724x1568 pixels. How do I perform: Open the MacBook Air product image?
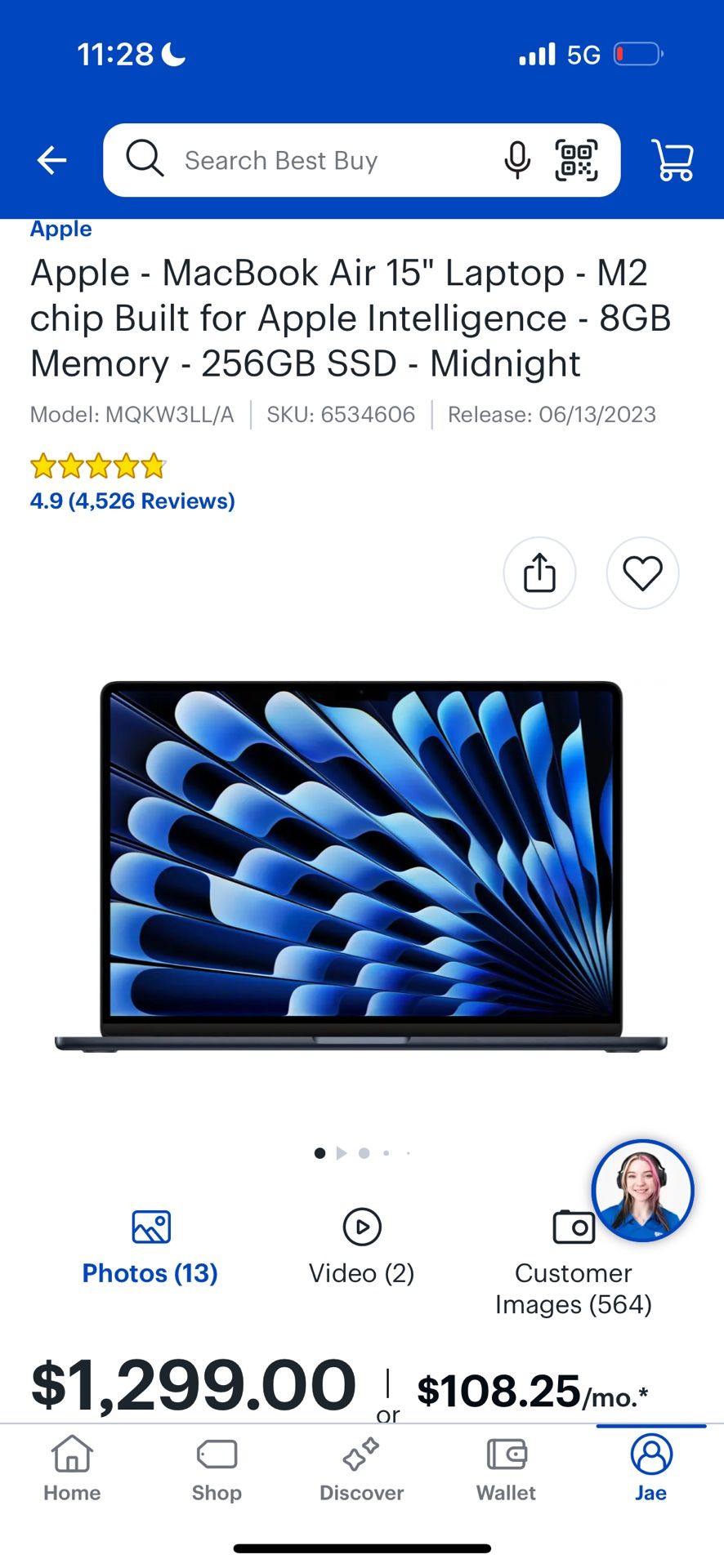coord(361,866)
